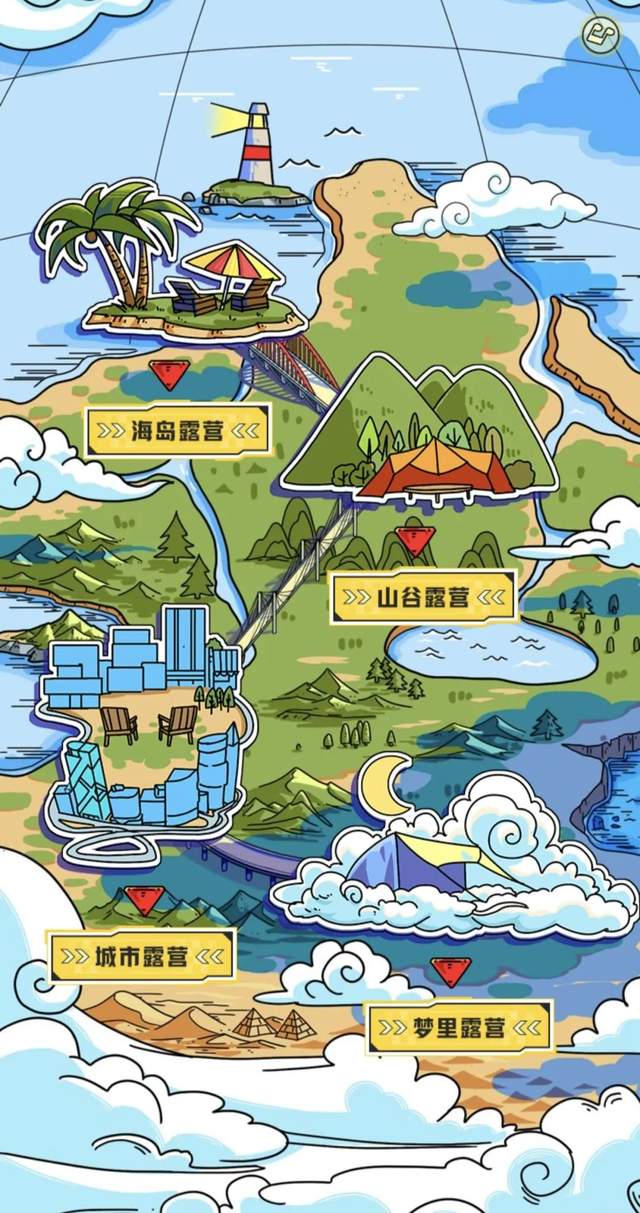This screenshot has height=1213, width=640.
Task: Enter the 梦里露营 scene
Action: 460,1027
